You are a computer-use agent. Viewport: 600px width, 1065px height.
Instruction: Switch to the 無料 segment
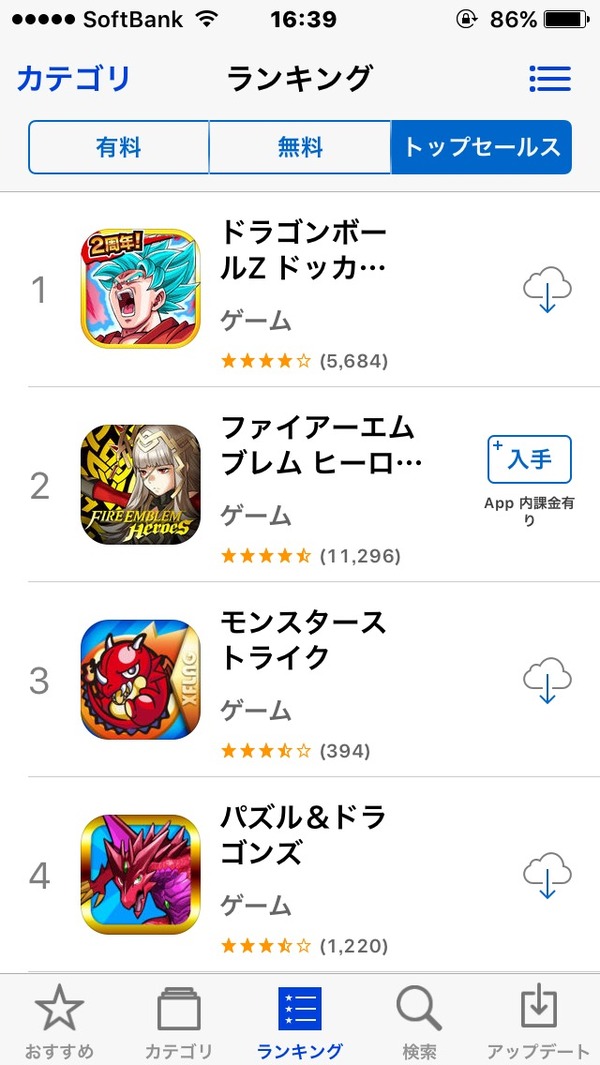[300, 147]
